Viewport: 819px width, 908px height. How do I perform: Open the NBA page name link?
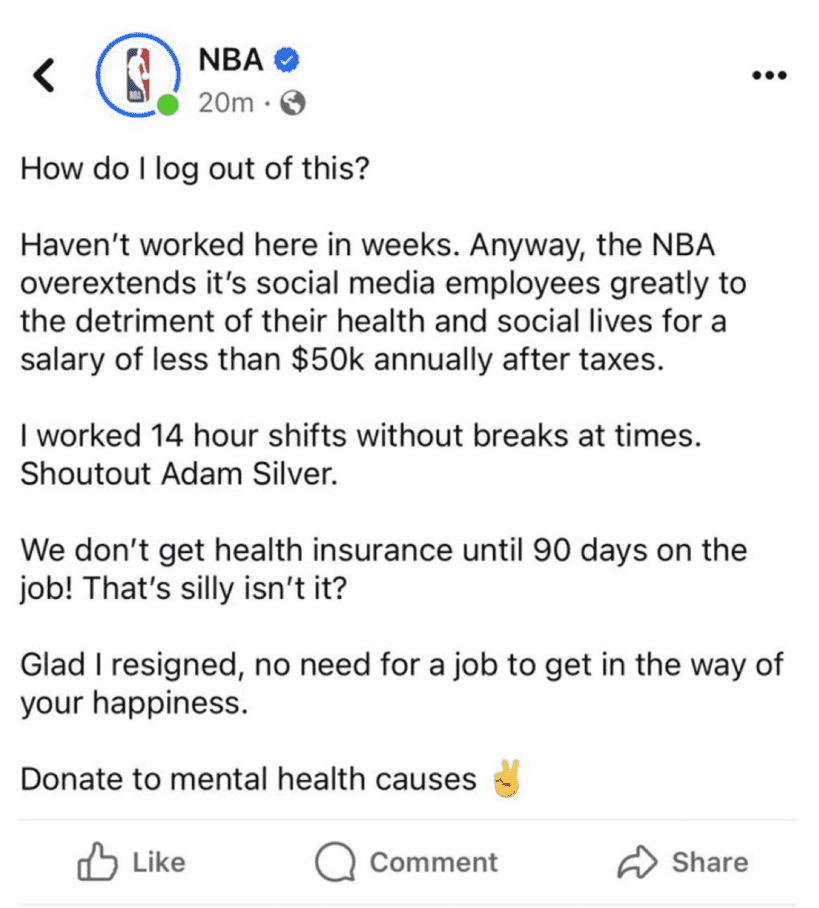231,60
